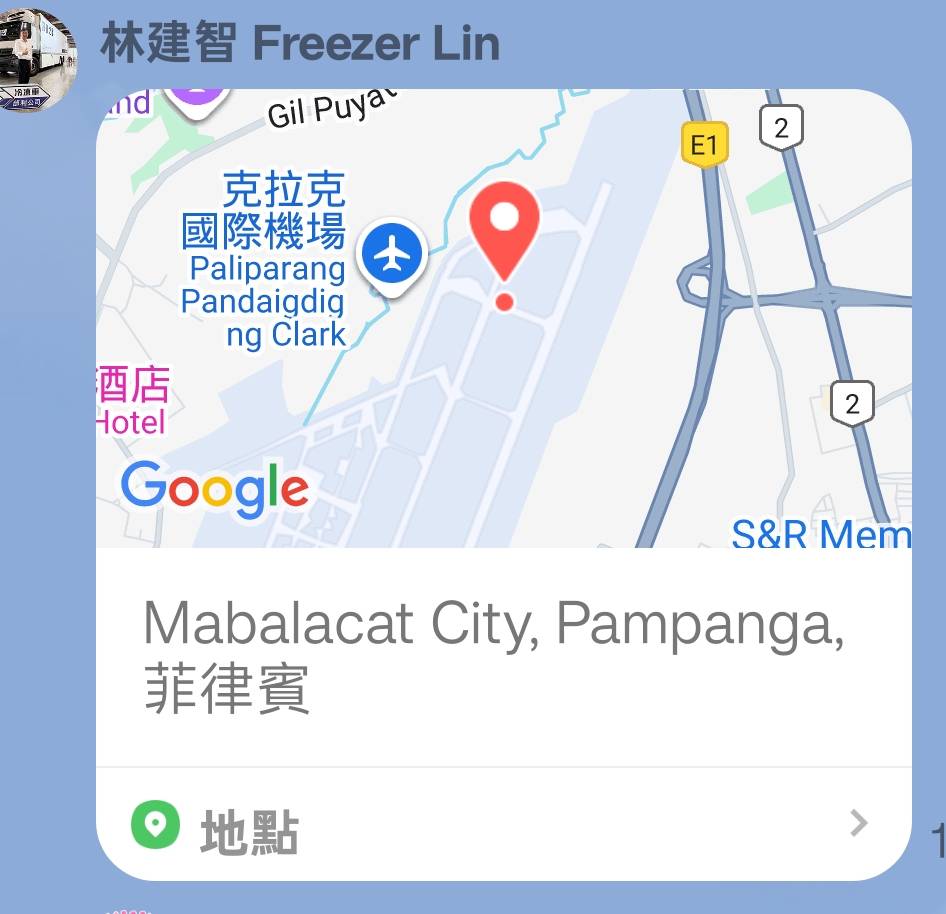This screenshot has width=946, height=914.
Task: Open the shared Mabalacat City location map
Action: tap(503, 318)
